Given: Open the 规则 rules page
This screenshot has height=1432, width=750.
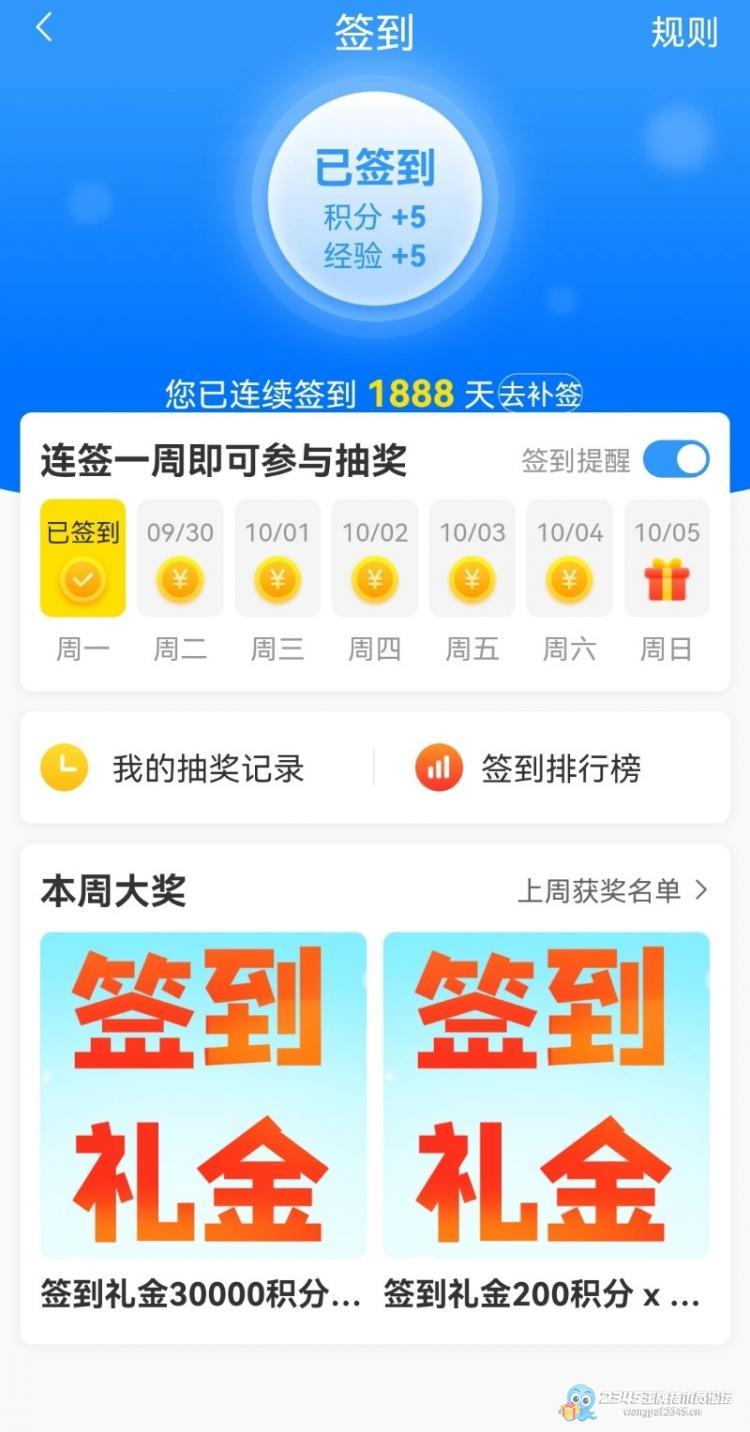Looking at the screenshot, I should [684, 32].
